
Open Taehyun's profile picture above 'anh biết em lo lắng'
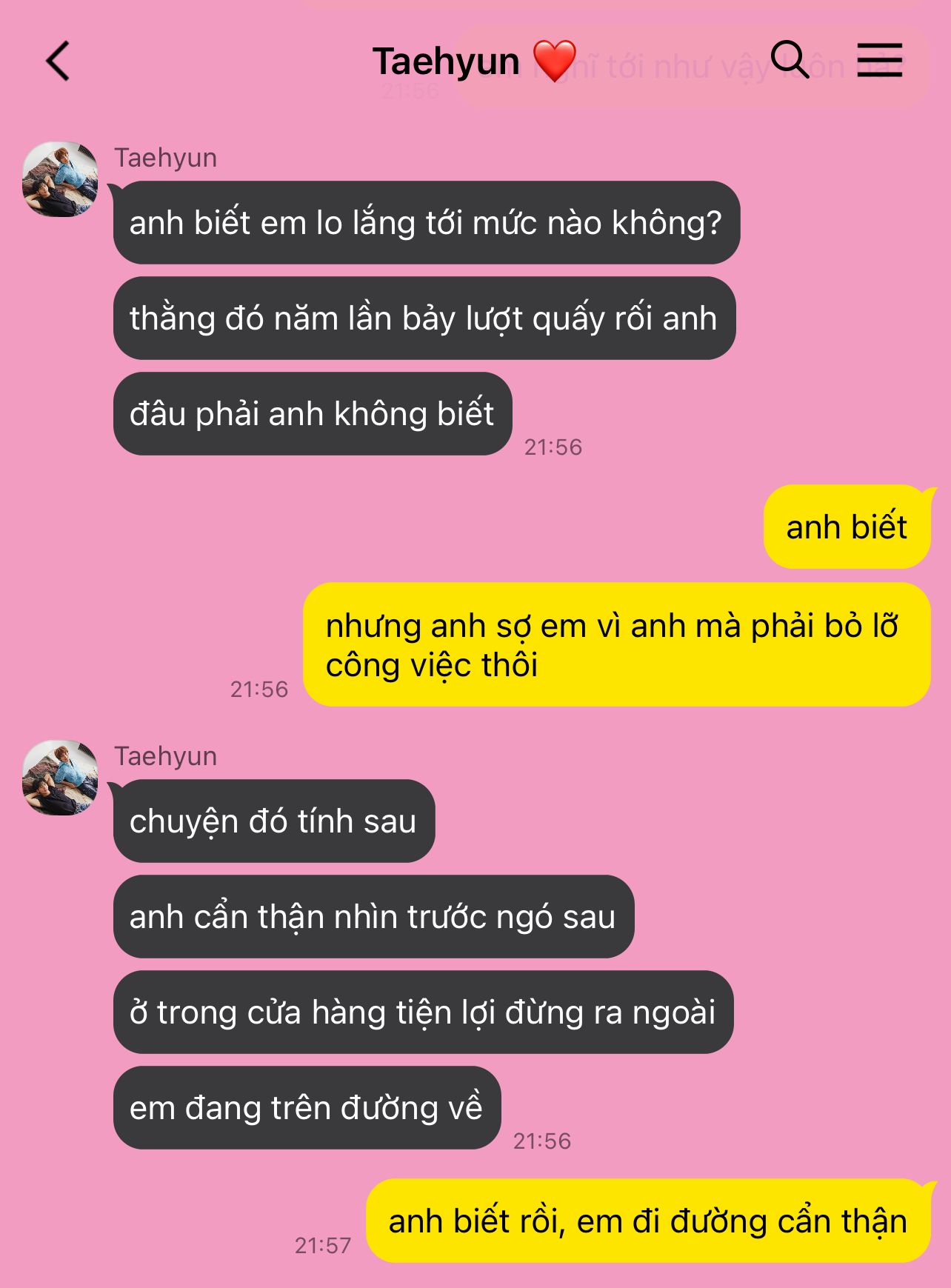[x=60, y=179]
